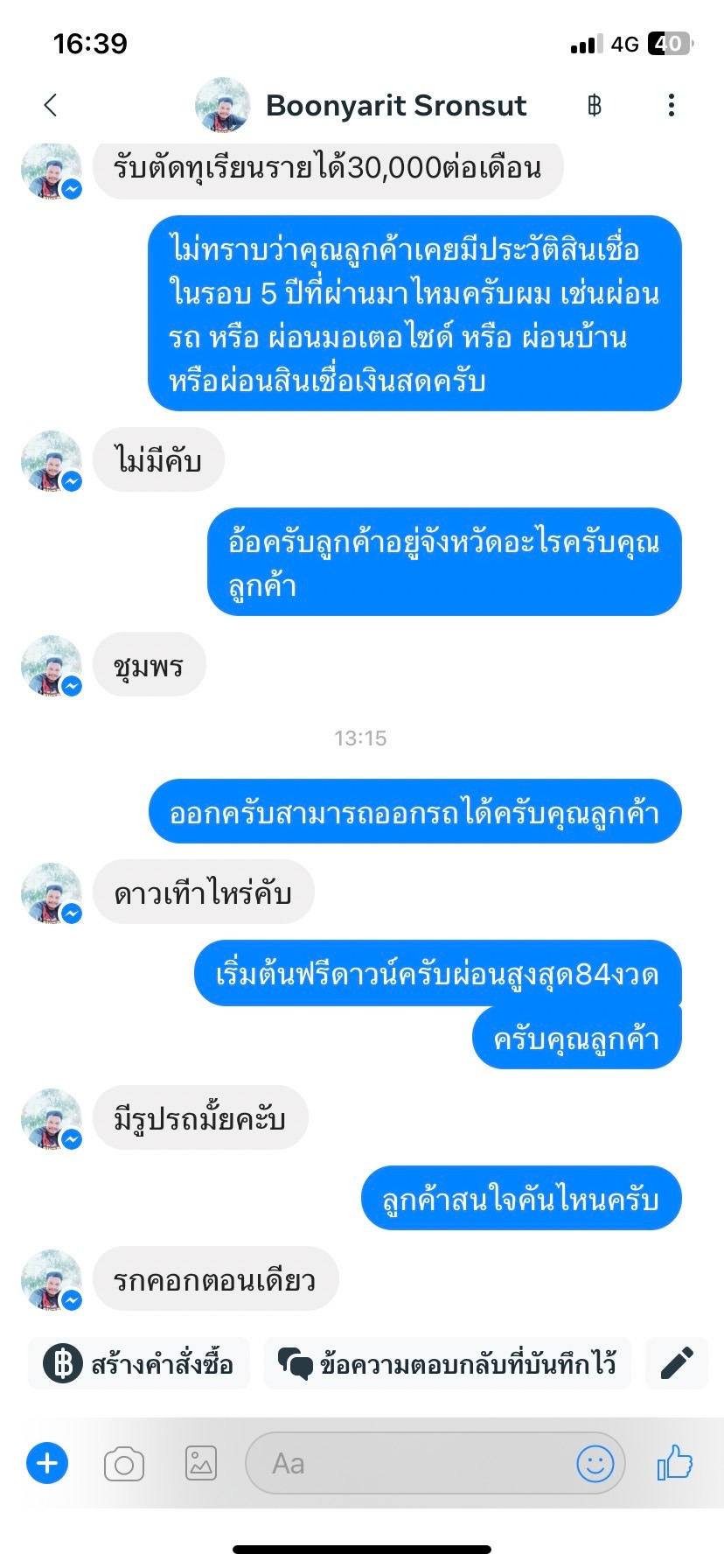Screen dimensions: 724x1568
Task: Open the camera to take a photo
Action: [x=124, y=1464]
